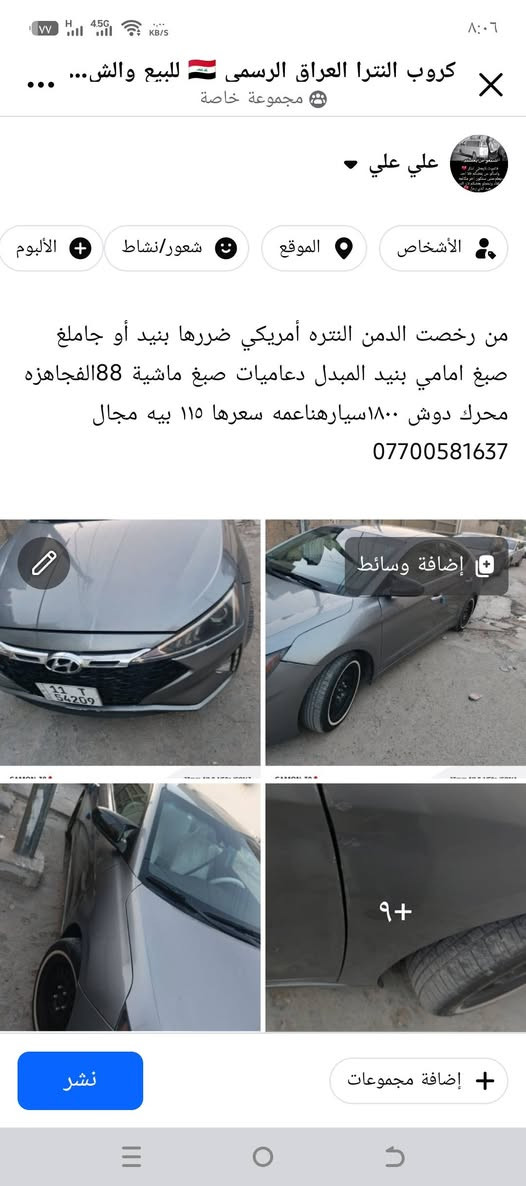Select the الألبوم album chip
The width and height of the screenshot is (526, 1186).
[50, 248]
